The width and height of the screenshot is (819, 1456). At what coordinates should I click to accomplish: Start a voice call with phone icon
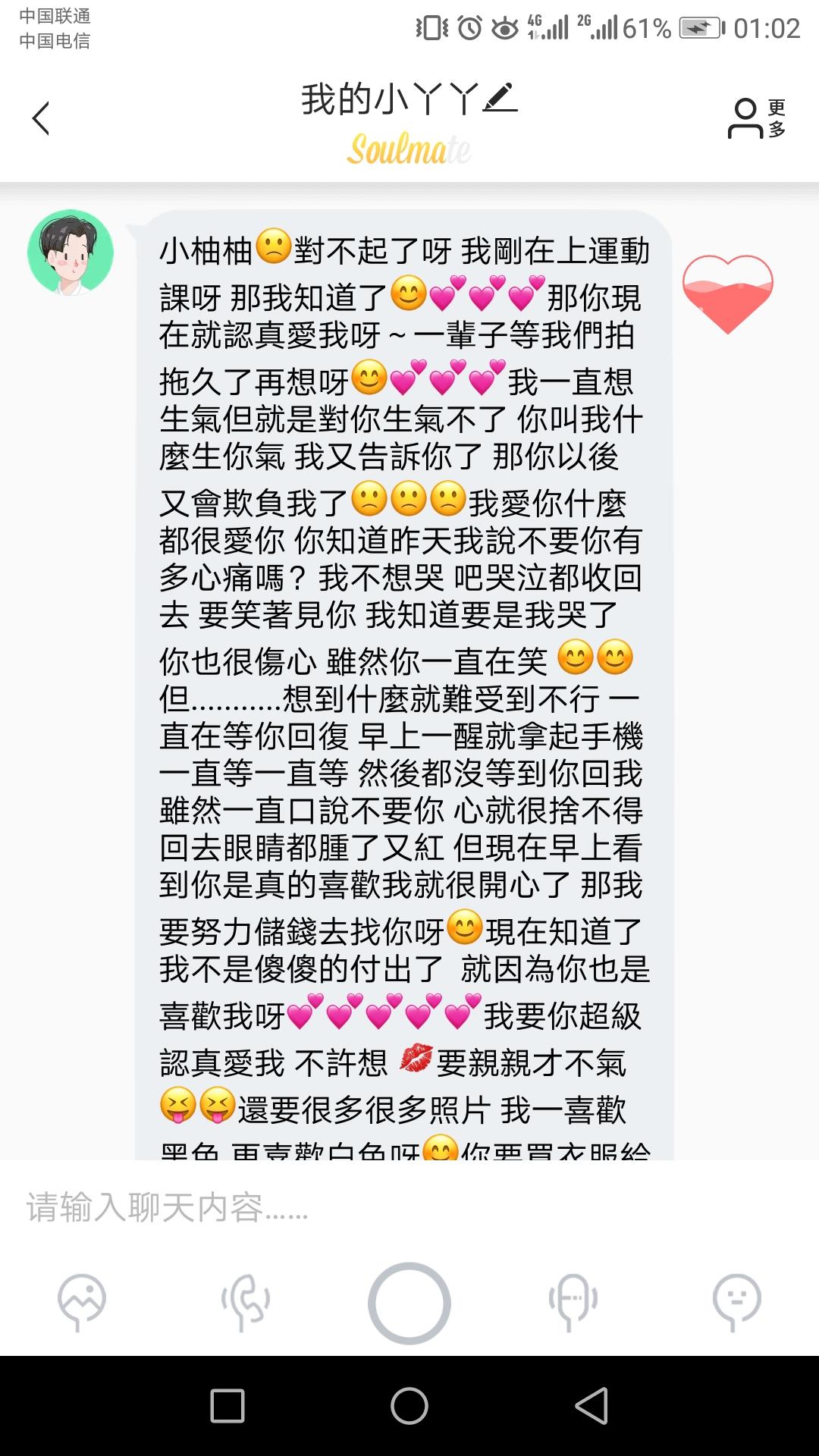coord(246,1301)
